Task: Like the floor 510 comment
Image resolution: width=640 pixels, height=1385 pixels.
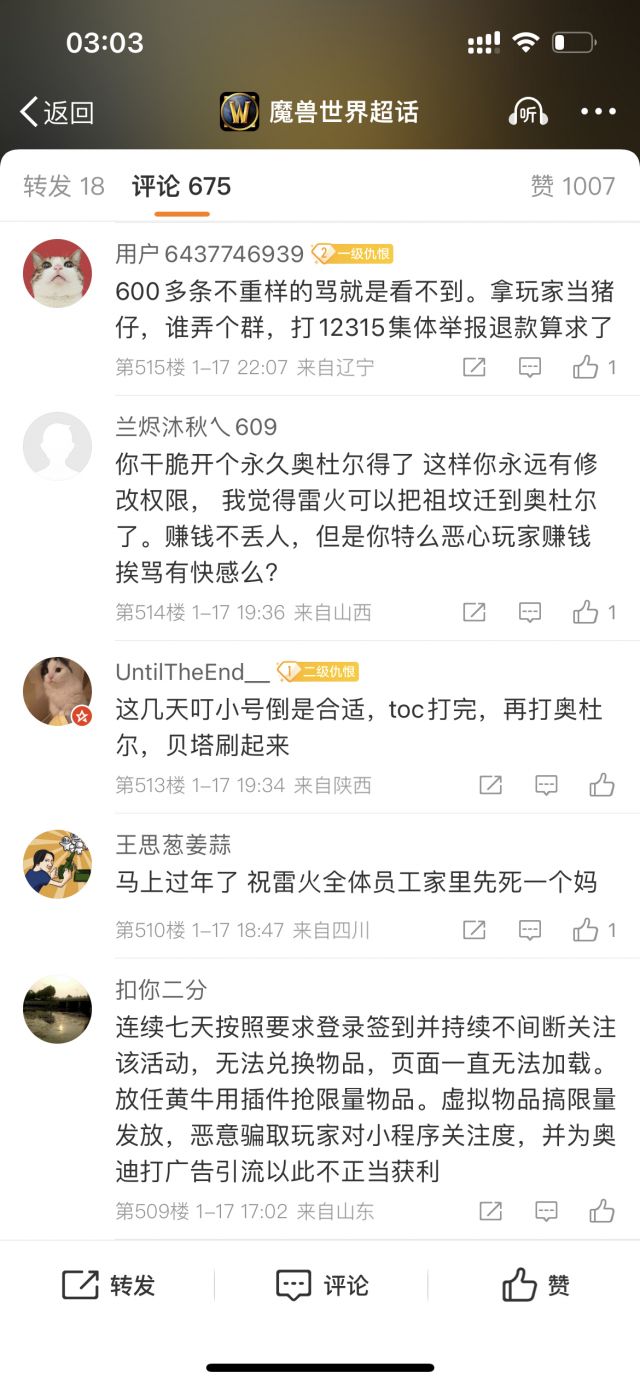Action: click(x=586, y=930)
